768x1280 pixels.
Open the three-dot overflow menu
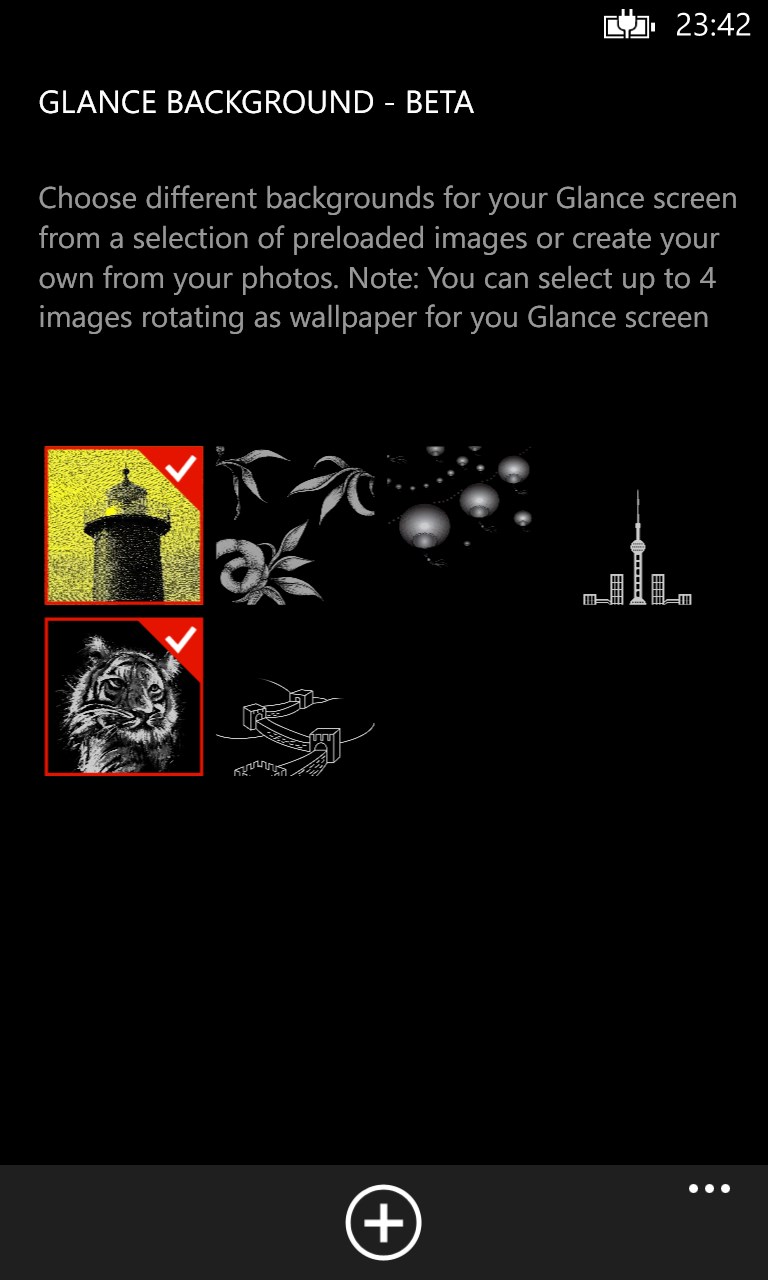tap(709, 1189)
